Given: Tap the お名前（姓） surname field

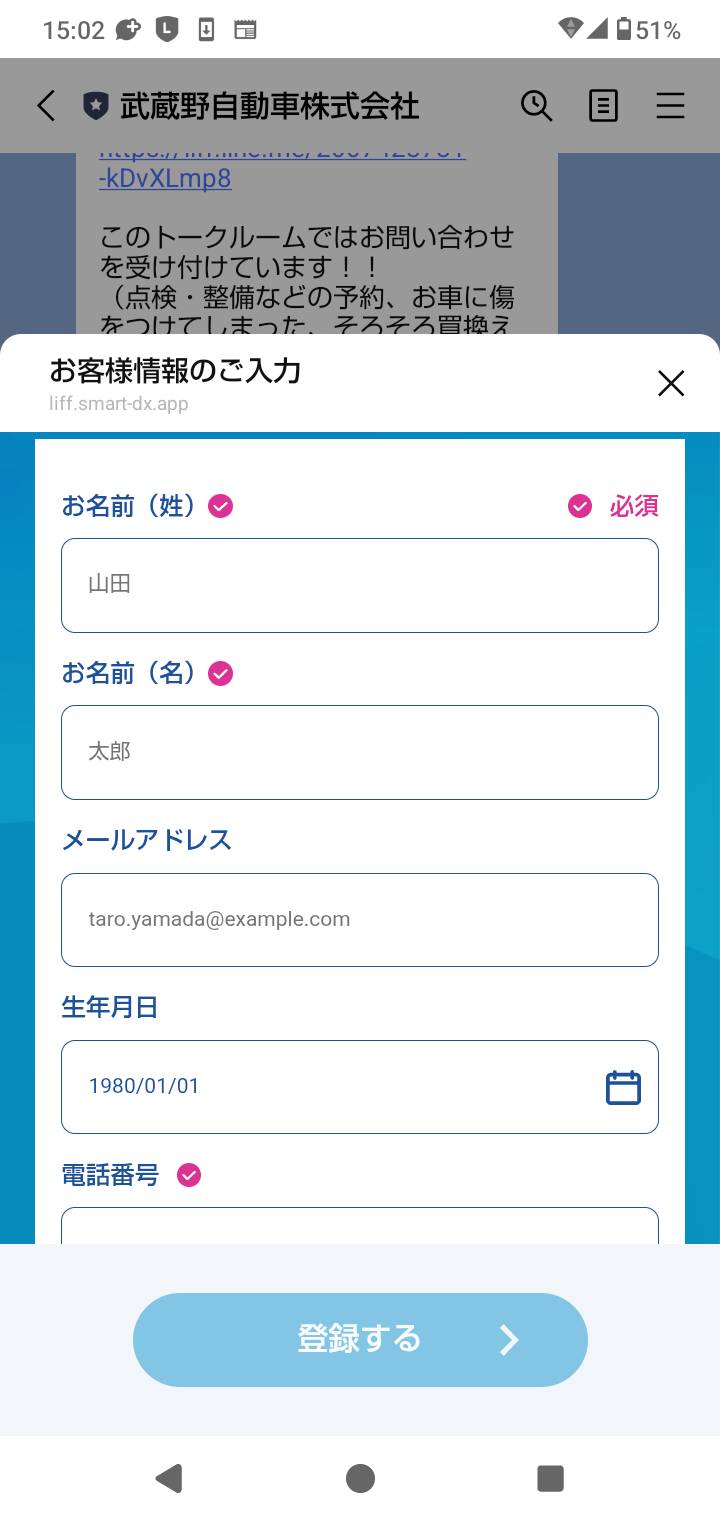Looking at the screenshot, I should 360,585.
